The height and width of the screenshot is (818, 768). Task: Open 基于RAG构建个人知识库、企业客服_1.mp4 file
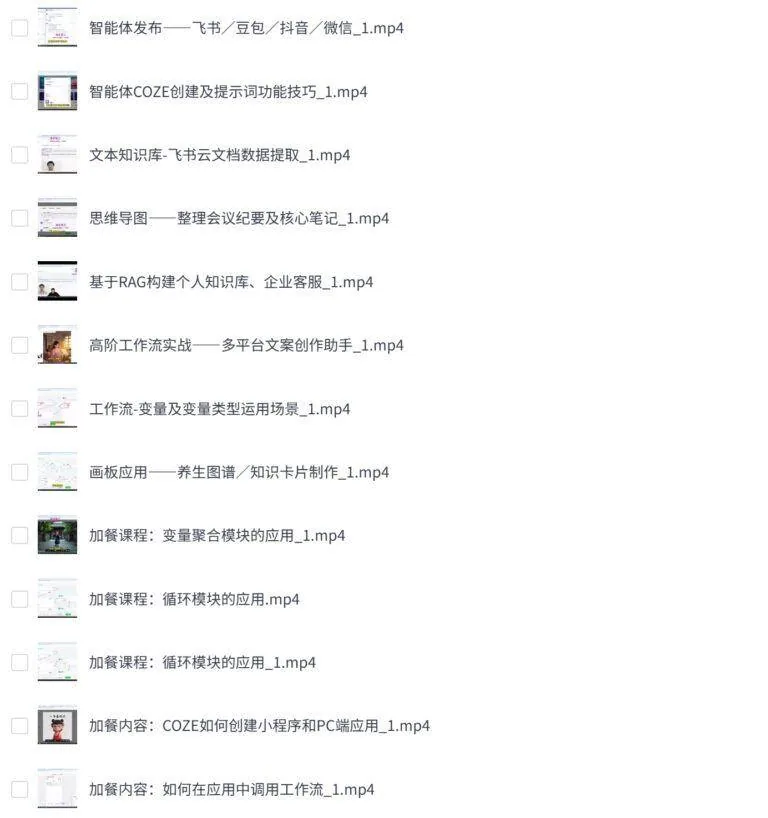click(x=231, y=282)
